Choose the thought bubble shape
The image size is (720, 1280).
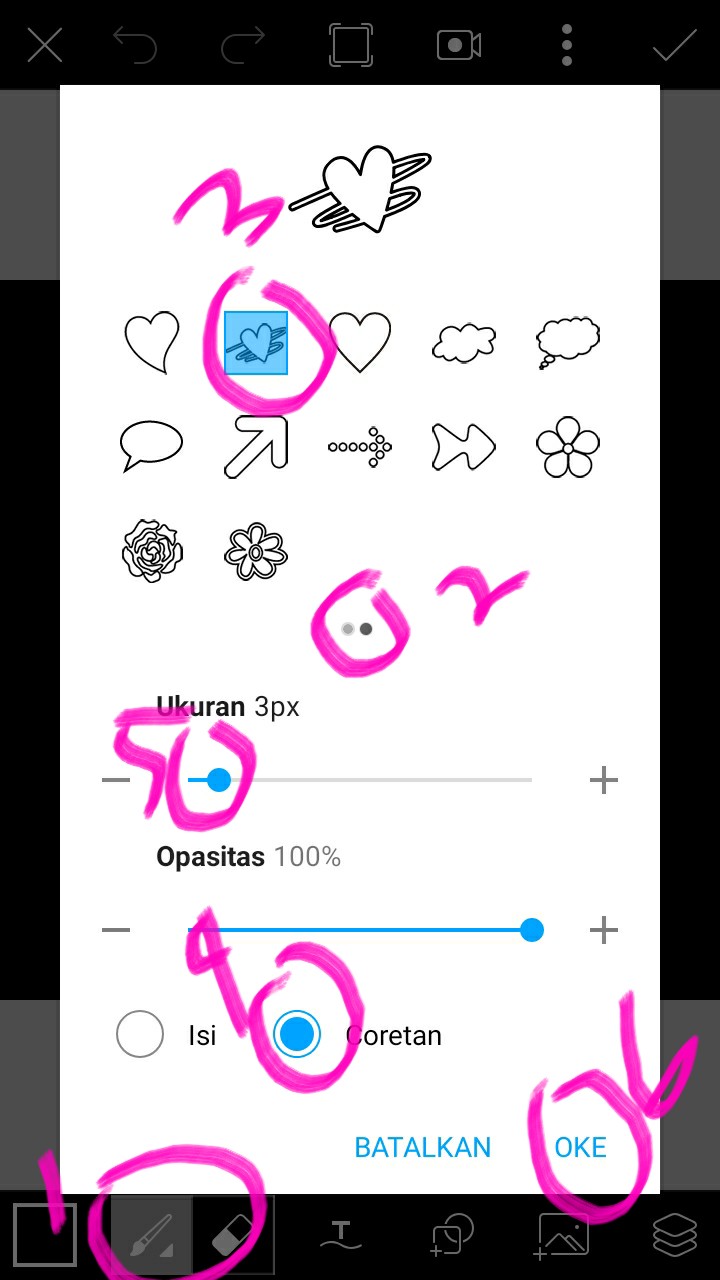(568, 342)
